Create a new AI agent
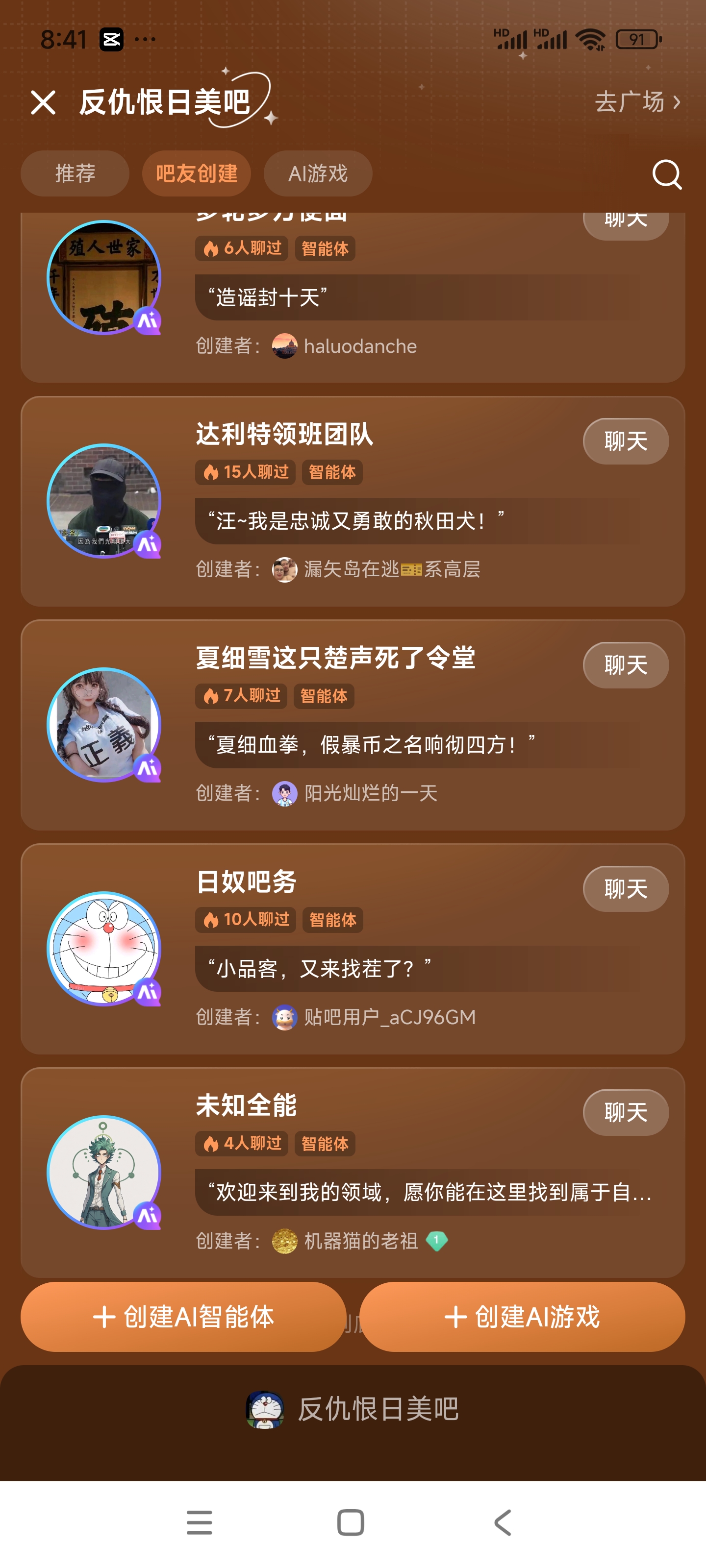Viewport: 706px width, 1568px height. tap(183, 1317)
